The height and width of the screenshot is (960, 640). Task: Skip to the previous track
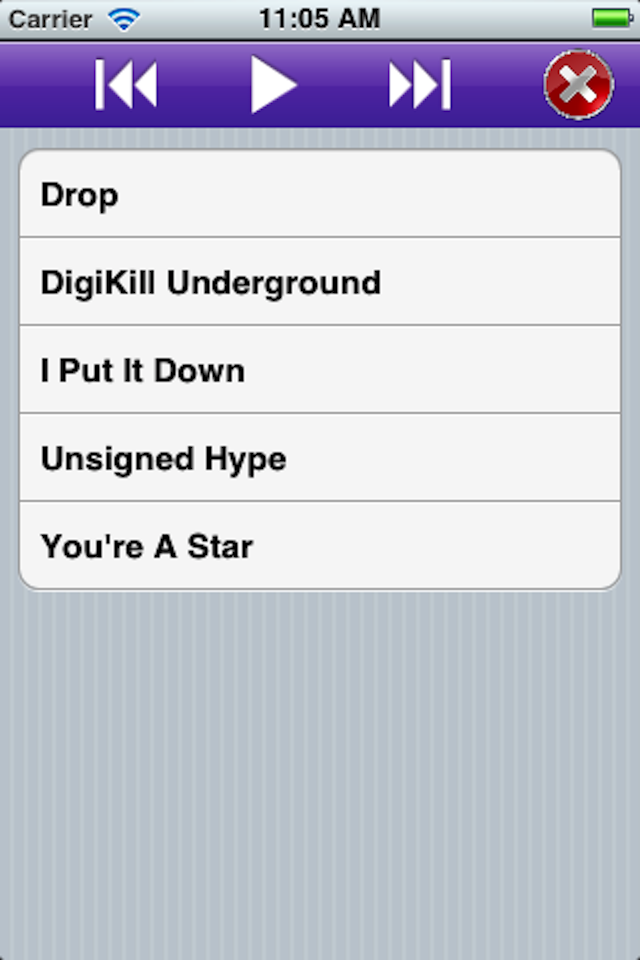click(x=126, y=85)
